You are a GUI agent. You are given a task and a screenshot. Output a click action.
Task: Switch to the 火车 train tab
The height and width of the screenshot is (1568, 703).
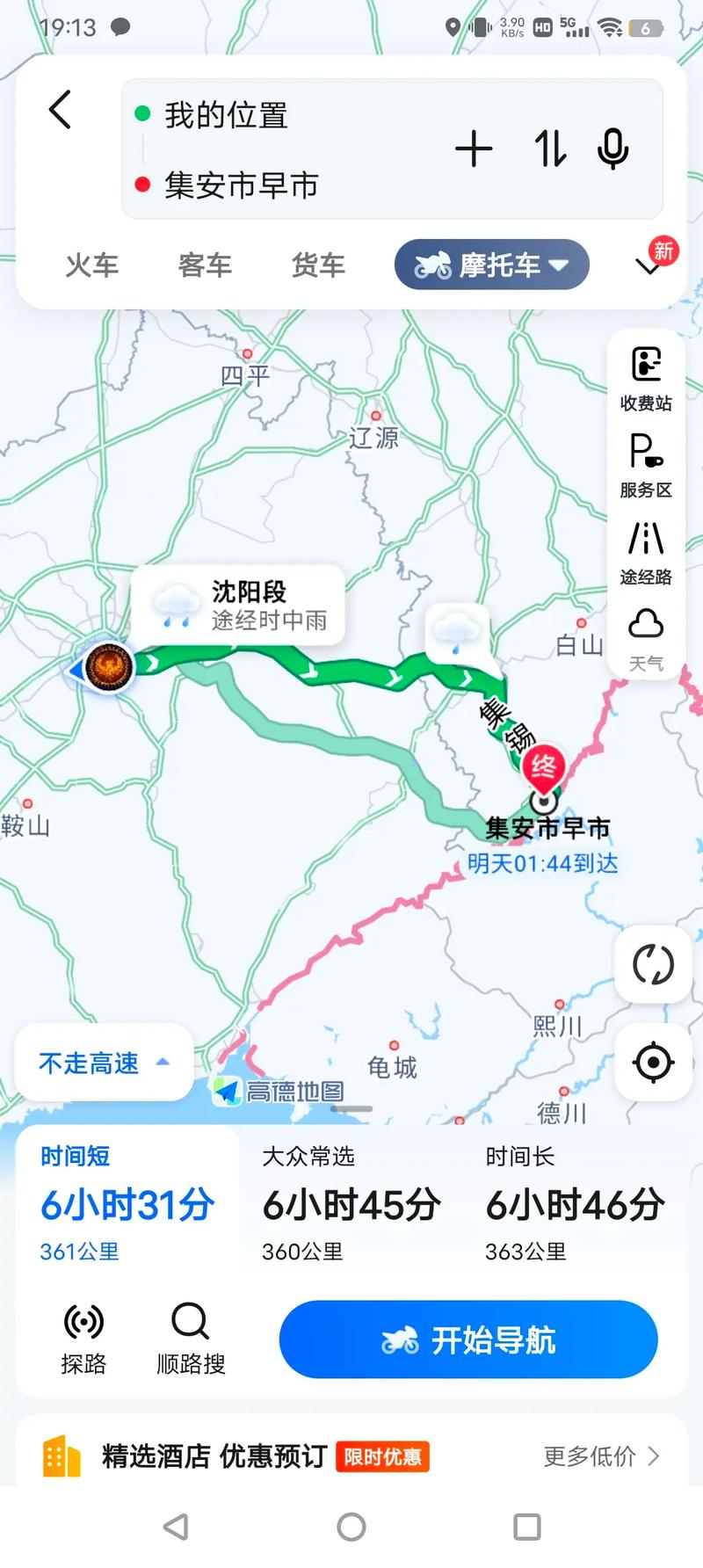[91, 265]
